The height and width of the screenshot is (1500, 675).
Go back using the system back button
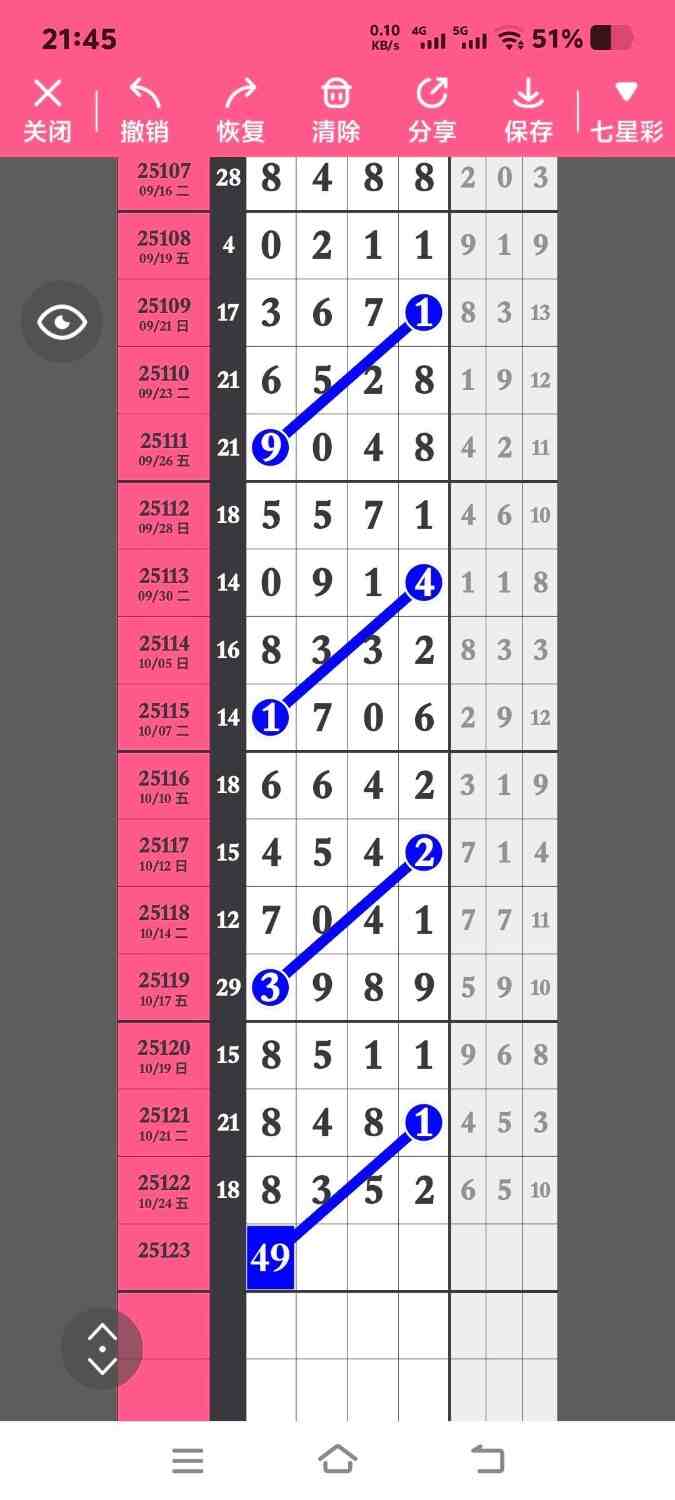[x=487, y=1460]
